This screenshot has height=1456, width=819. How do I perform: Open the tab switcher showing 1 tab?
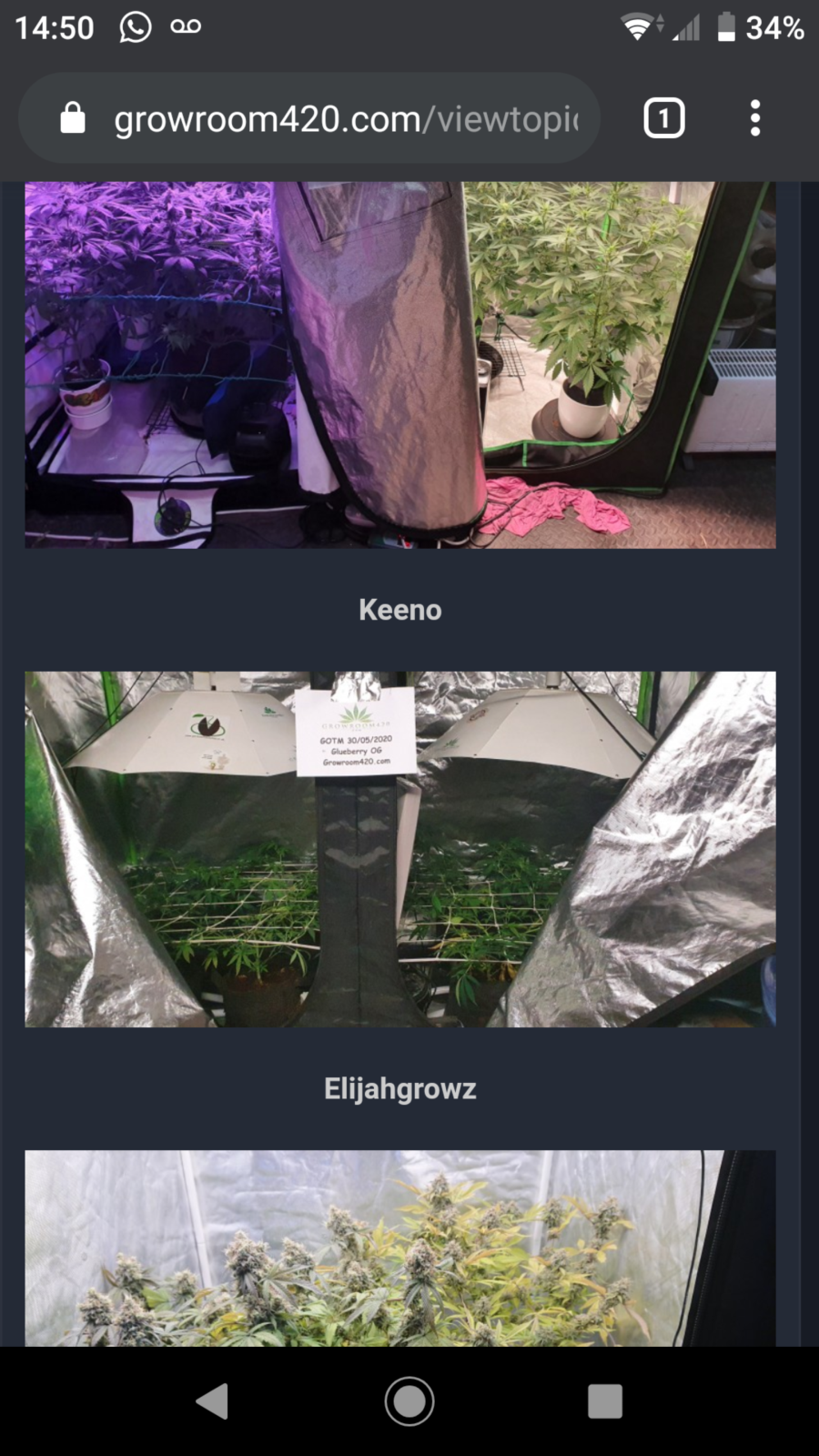pyautogui.click(x=664, y=119)
